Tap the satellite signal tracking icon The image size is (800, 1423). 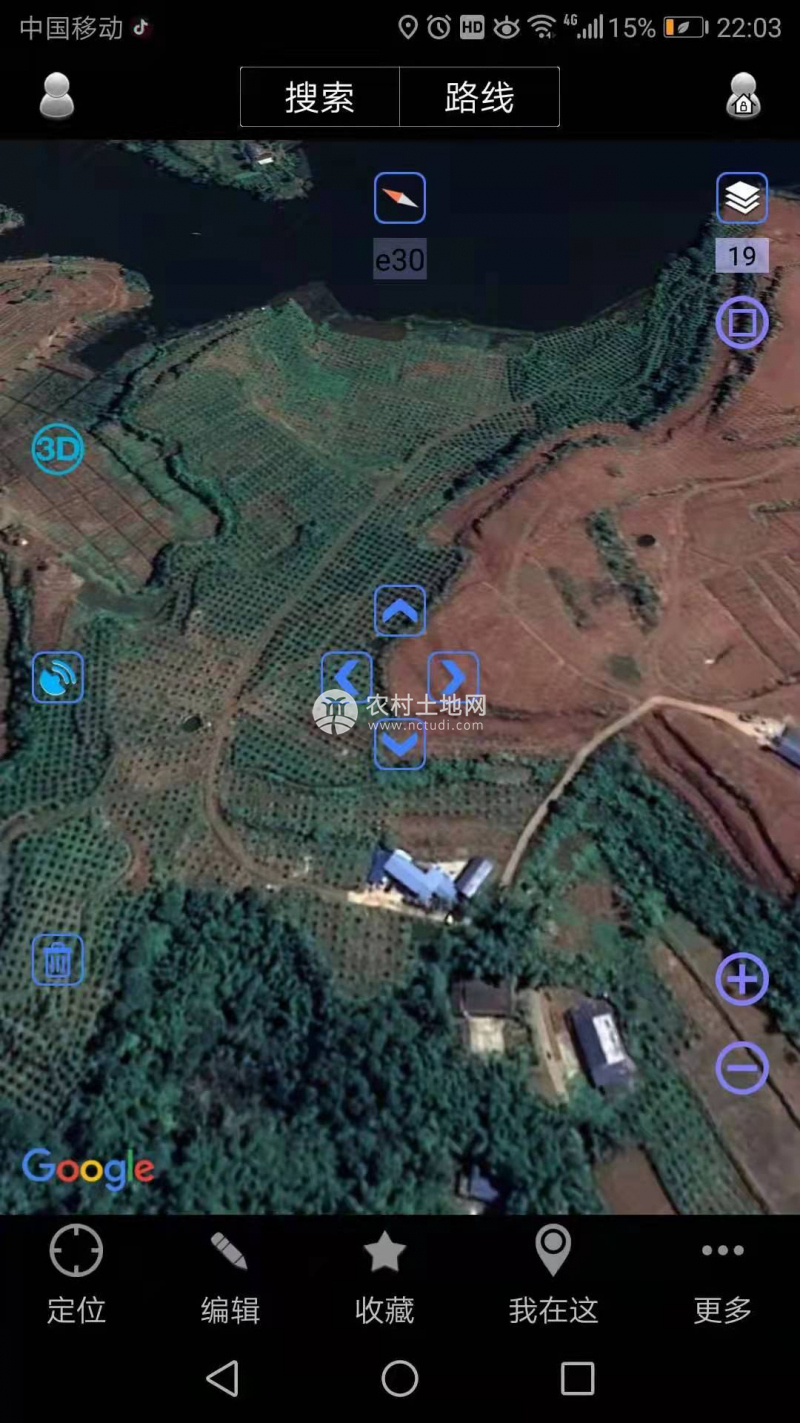58,677
